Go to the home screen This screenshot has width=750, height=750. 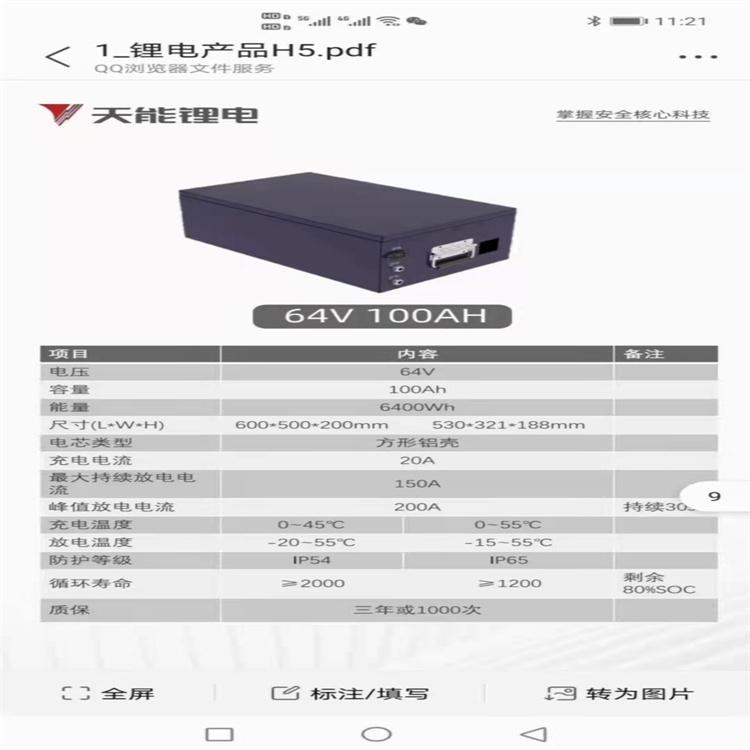(376, 734)
